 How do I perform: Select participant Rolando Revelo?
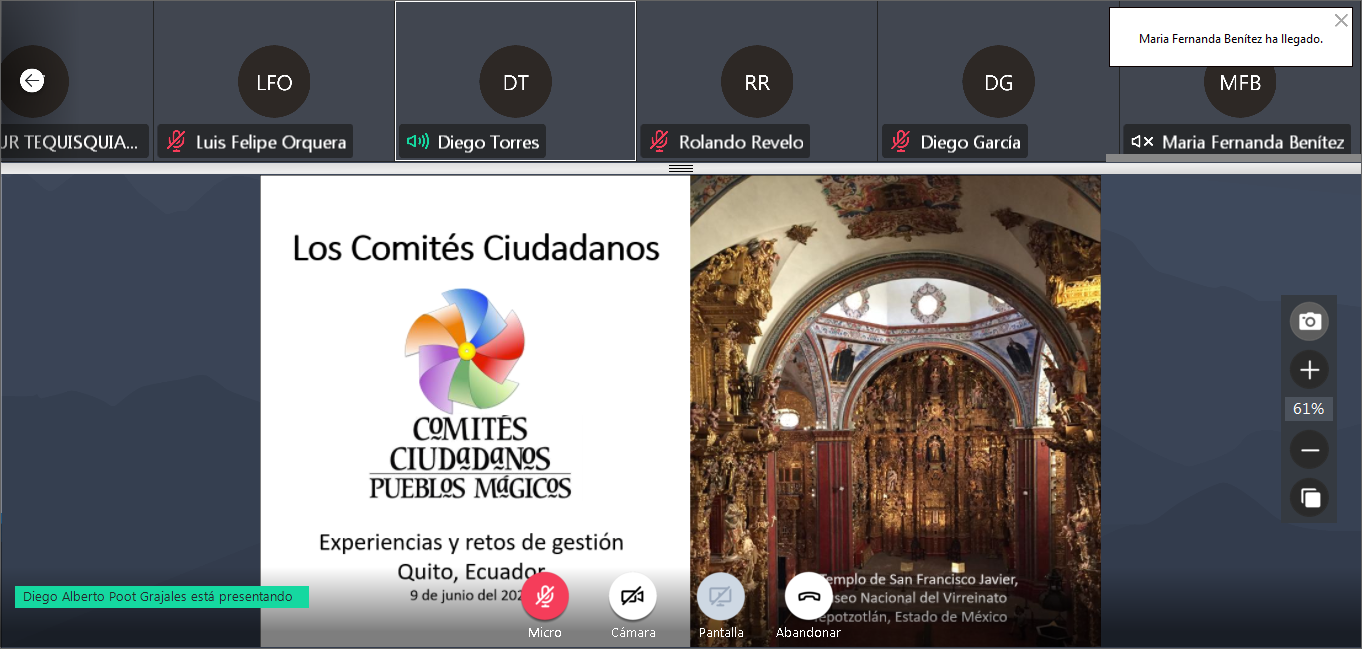756,82
